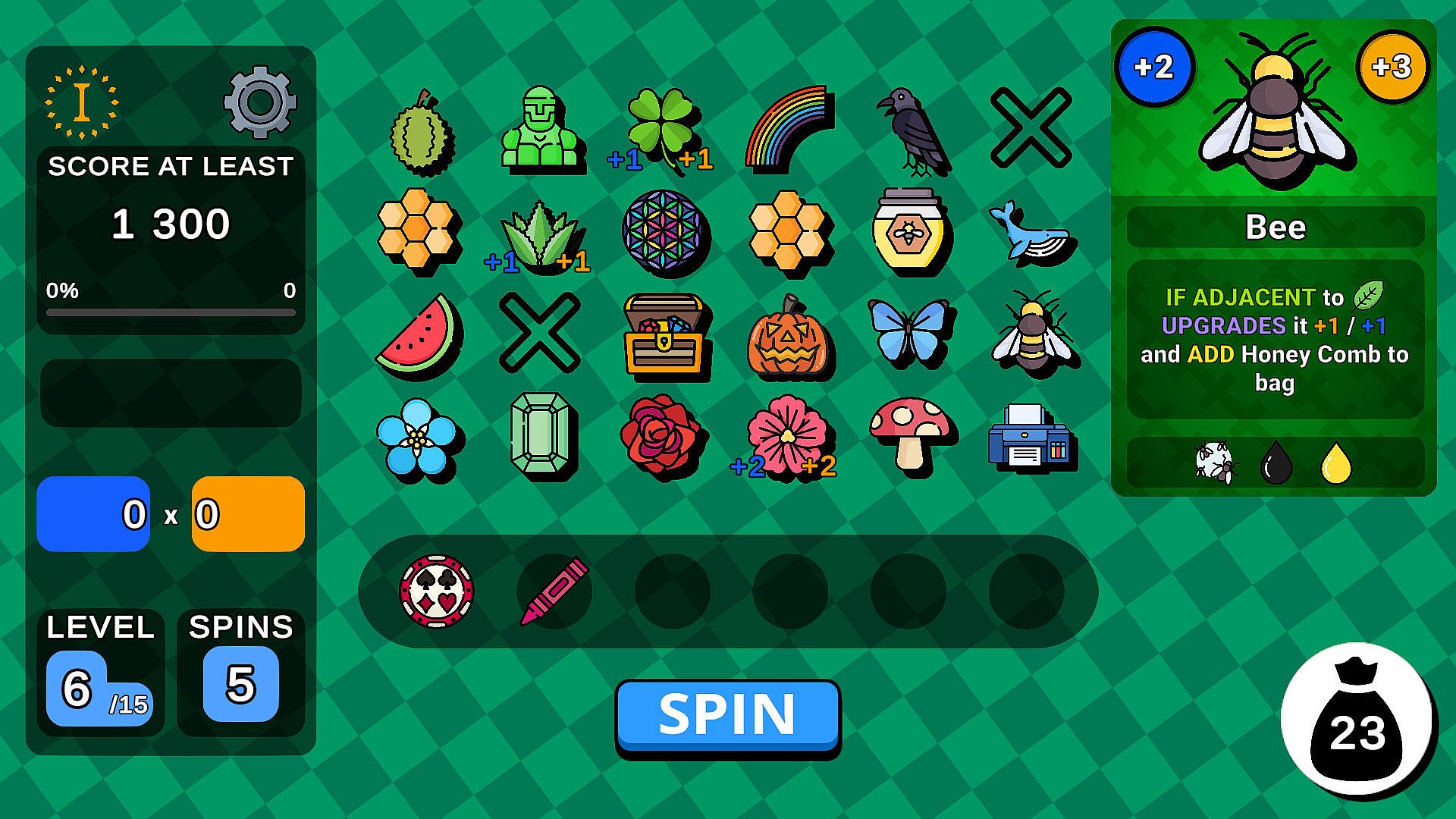This screenshot has width=1456, height=819.
Task: Inspect the bee symbol on the grid
Action: click(x=1033, y=334)
